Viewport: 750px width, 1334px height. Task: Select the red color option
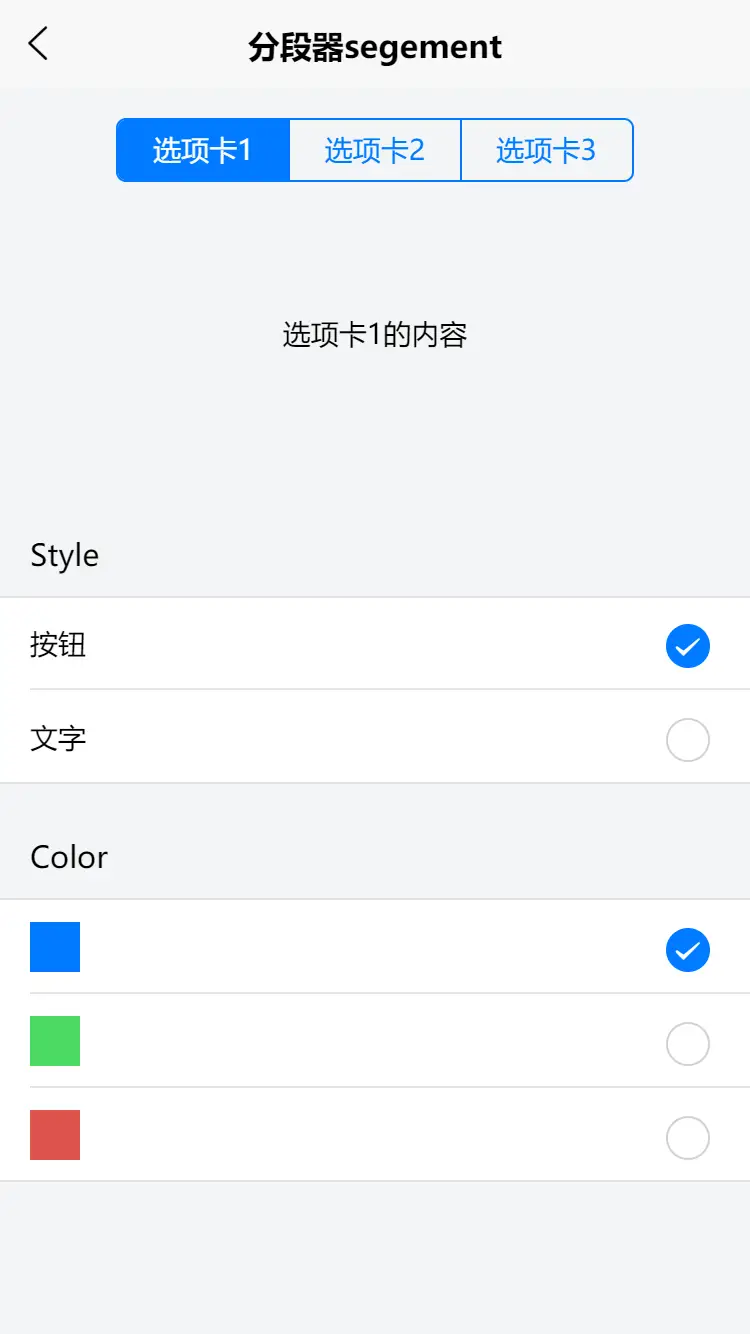375,1135
